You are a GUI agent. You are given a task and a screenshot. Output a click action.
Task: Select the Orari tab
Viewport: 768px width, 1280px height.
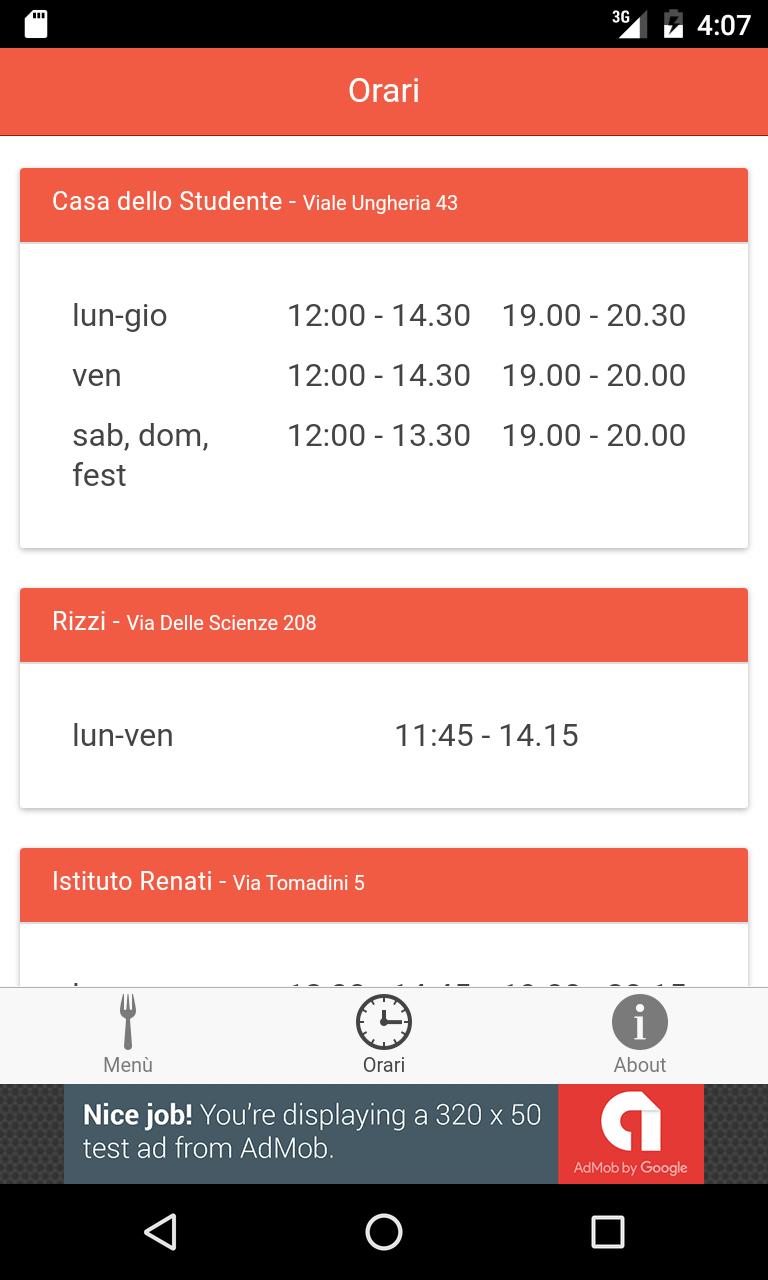(383, 1035)
